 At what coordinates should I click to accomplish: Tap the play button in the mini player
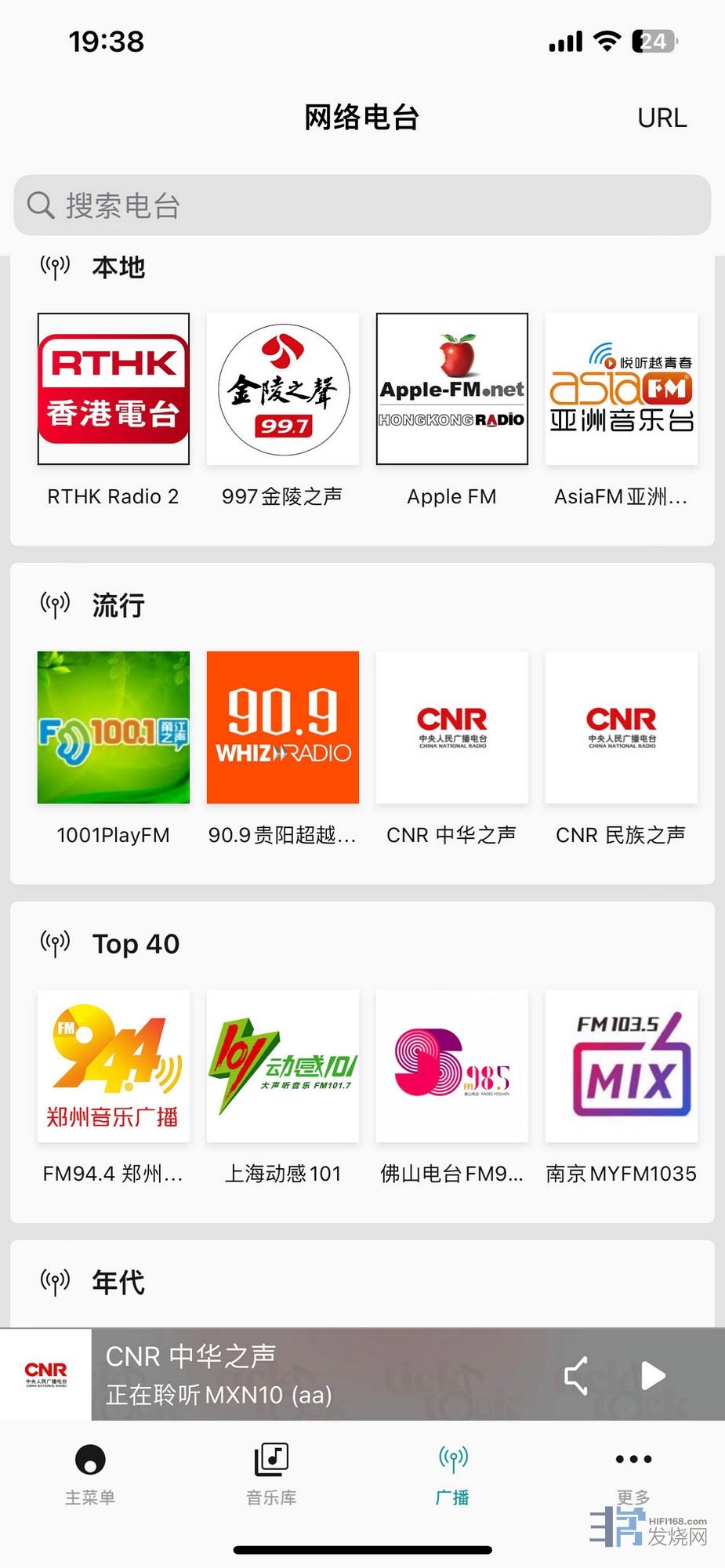coord(653,1375)
